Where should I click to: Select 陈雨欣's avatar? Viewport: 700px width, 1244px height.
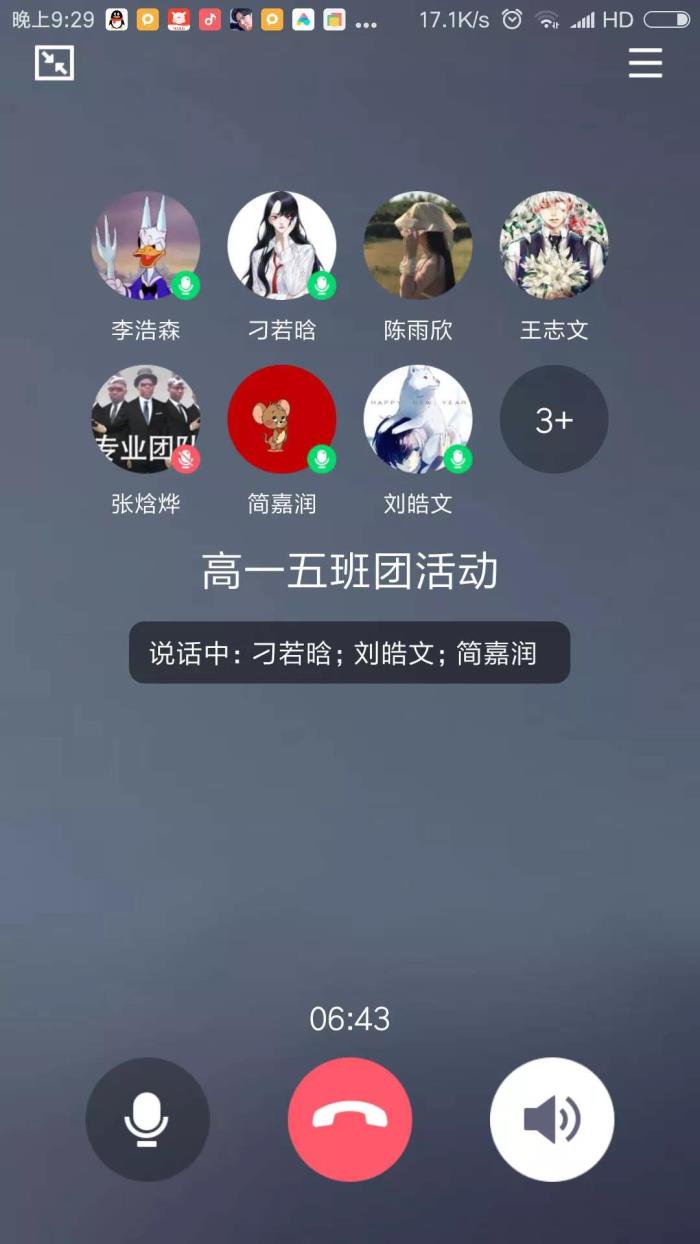click(418, 245)
